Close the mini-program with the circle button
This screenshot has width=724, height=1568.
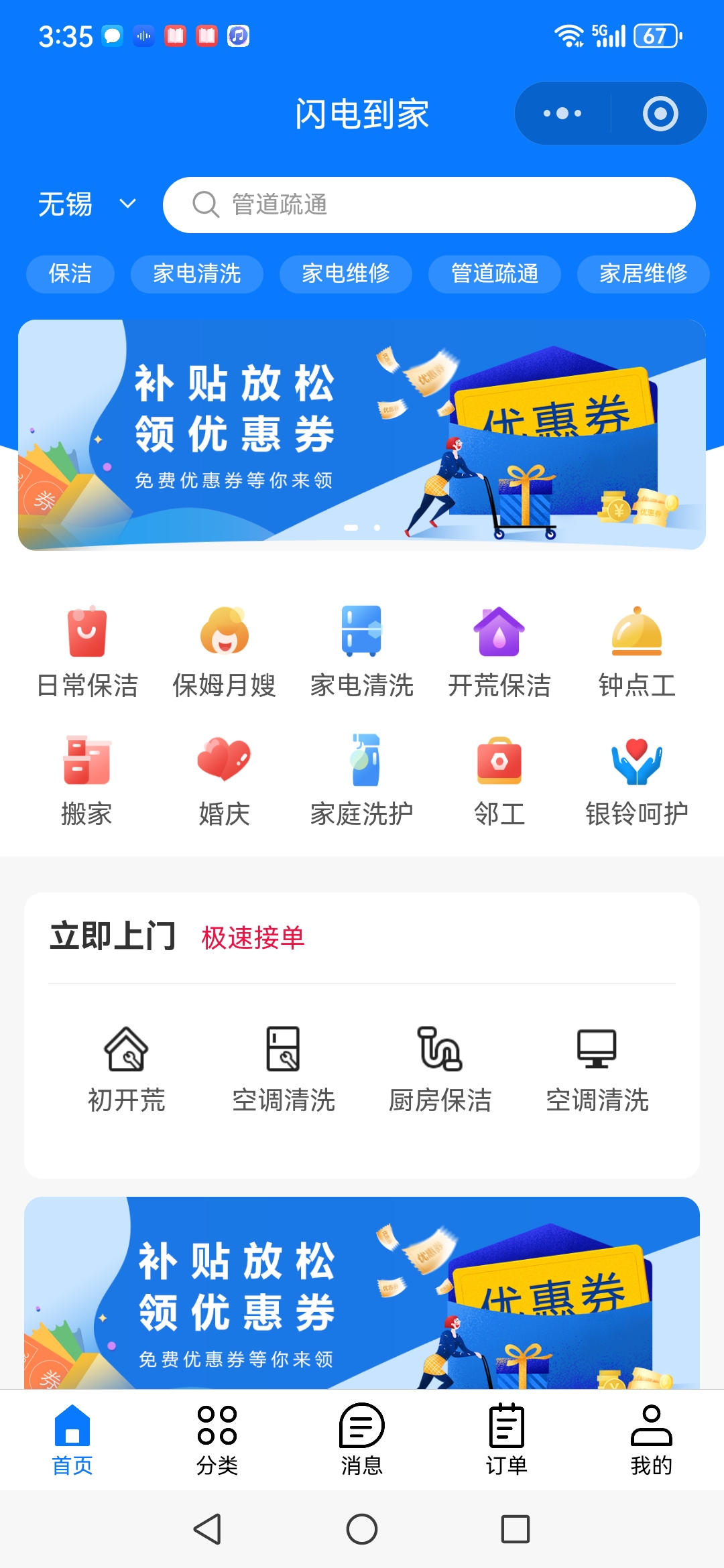(x=660, y=113)
